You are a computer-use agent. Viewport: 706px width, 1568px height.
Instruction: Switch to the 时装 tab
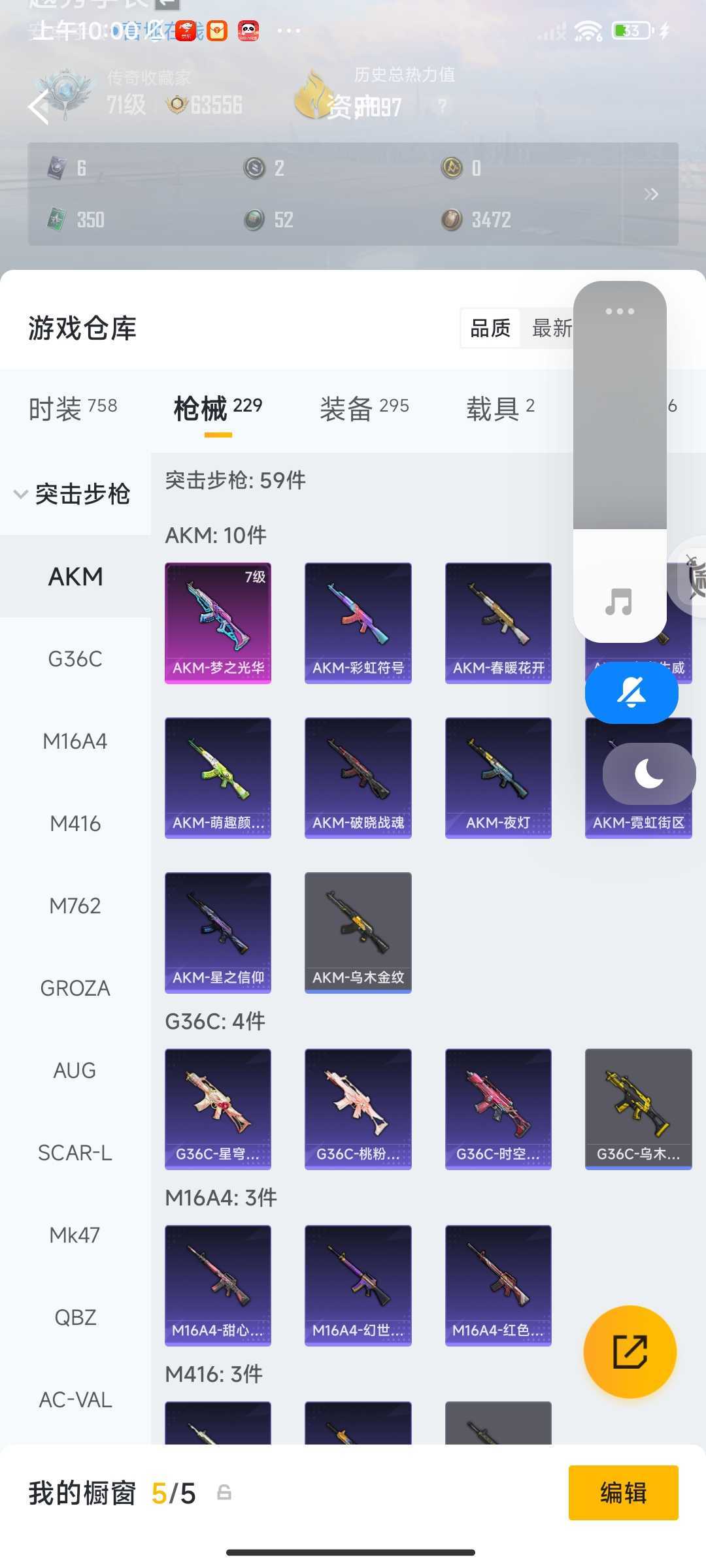coord(73,408)
